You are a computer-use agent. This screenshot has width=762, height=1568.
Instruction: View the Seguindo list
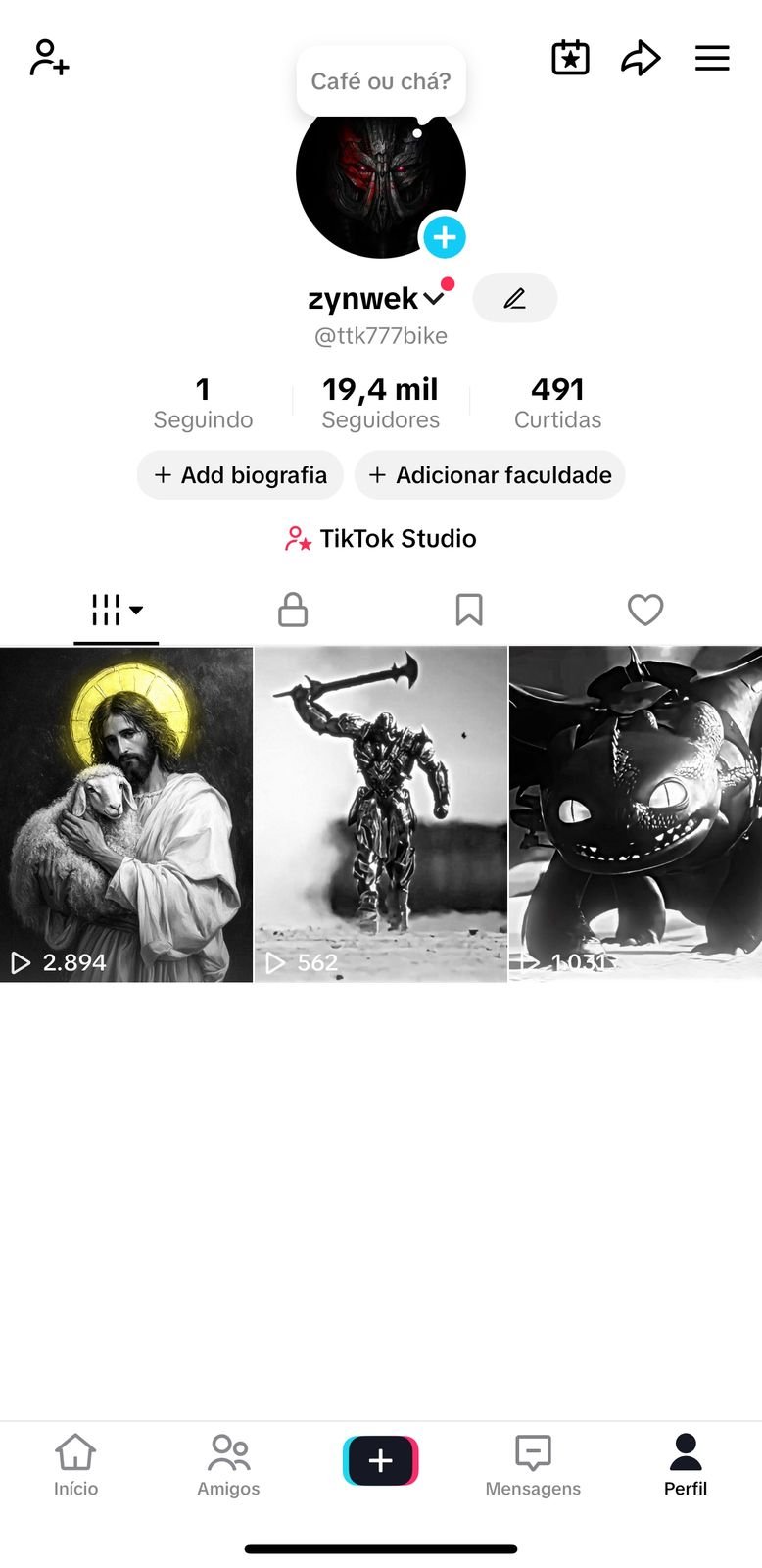(x=203, y=403)
